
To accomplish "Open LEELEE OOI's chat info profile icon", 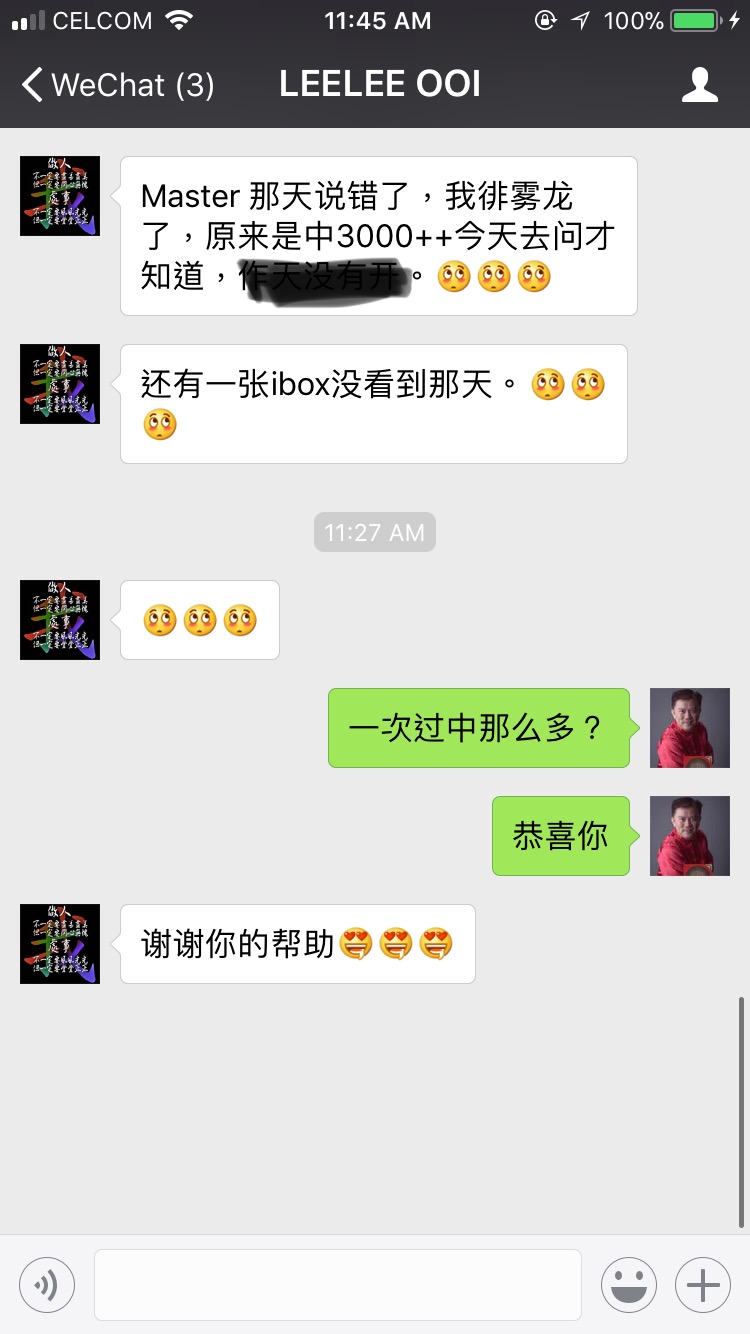I will pos(700,85).
